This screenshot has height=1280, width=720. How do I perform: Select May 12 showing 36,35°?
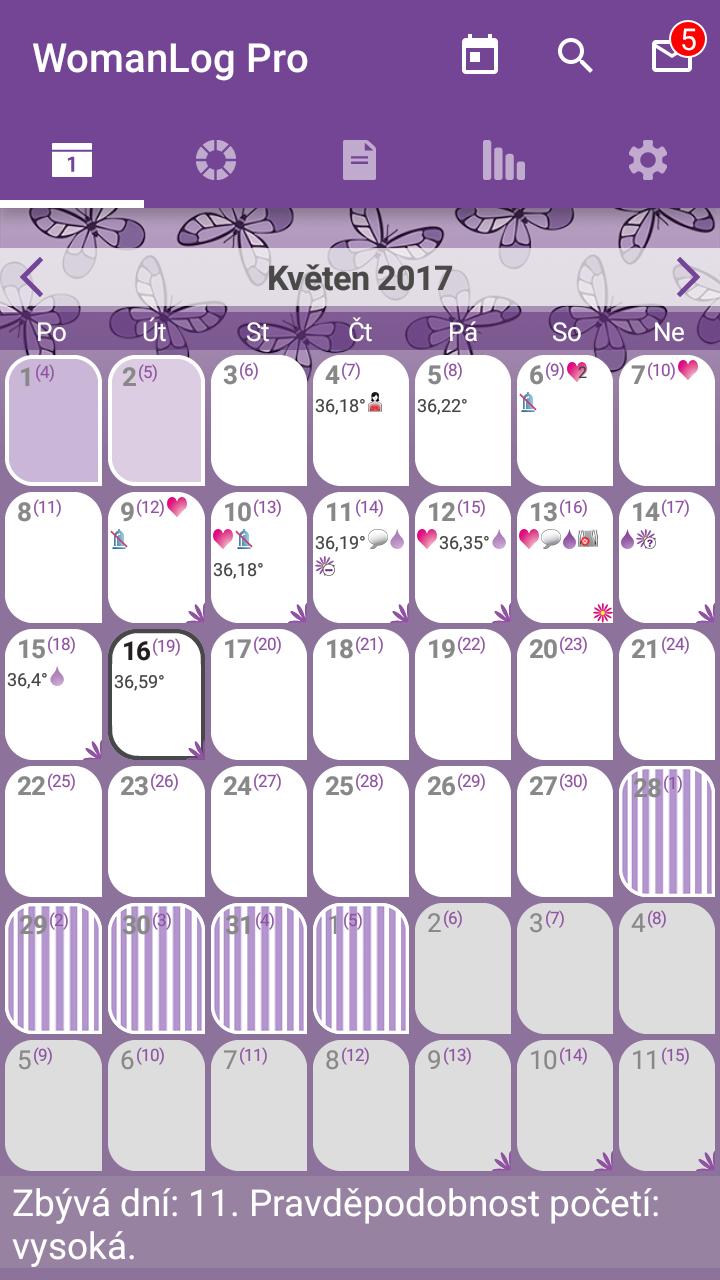[462, 558]
